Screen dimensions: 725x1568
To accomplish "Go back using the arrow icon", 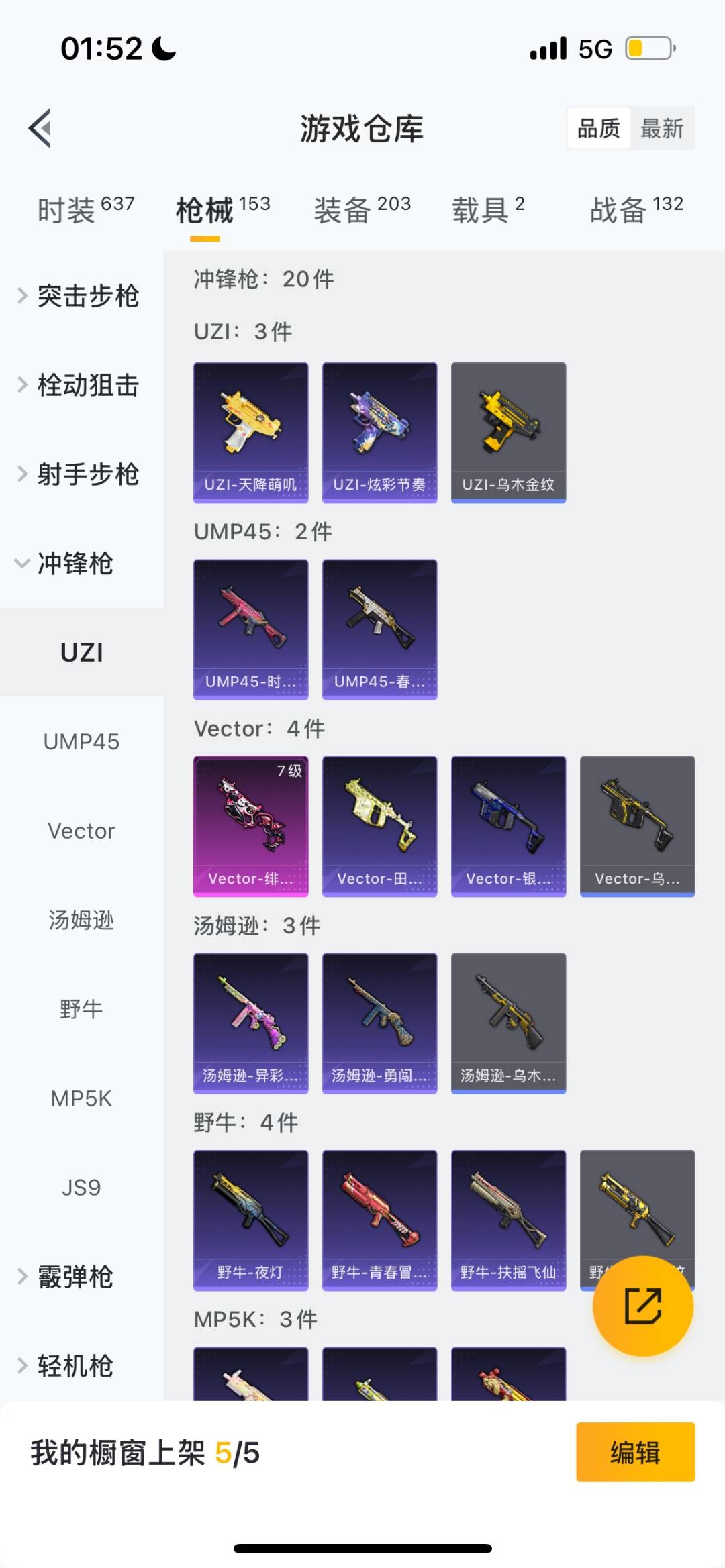I will 40,127.
